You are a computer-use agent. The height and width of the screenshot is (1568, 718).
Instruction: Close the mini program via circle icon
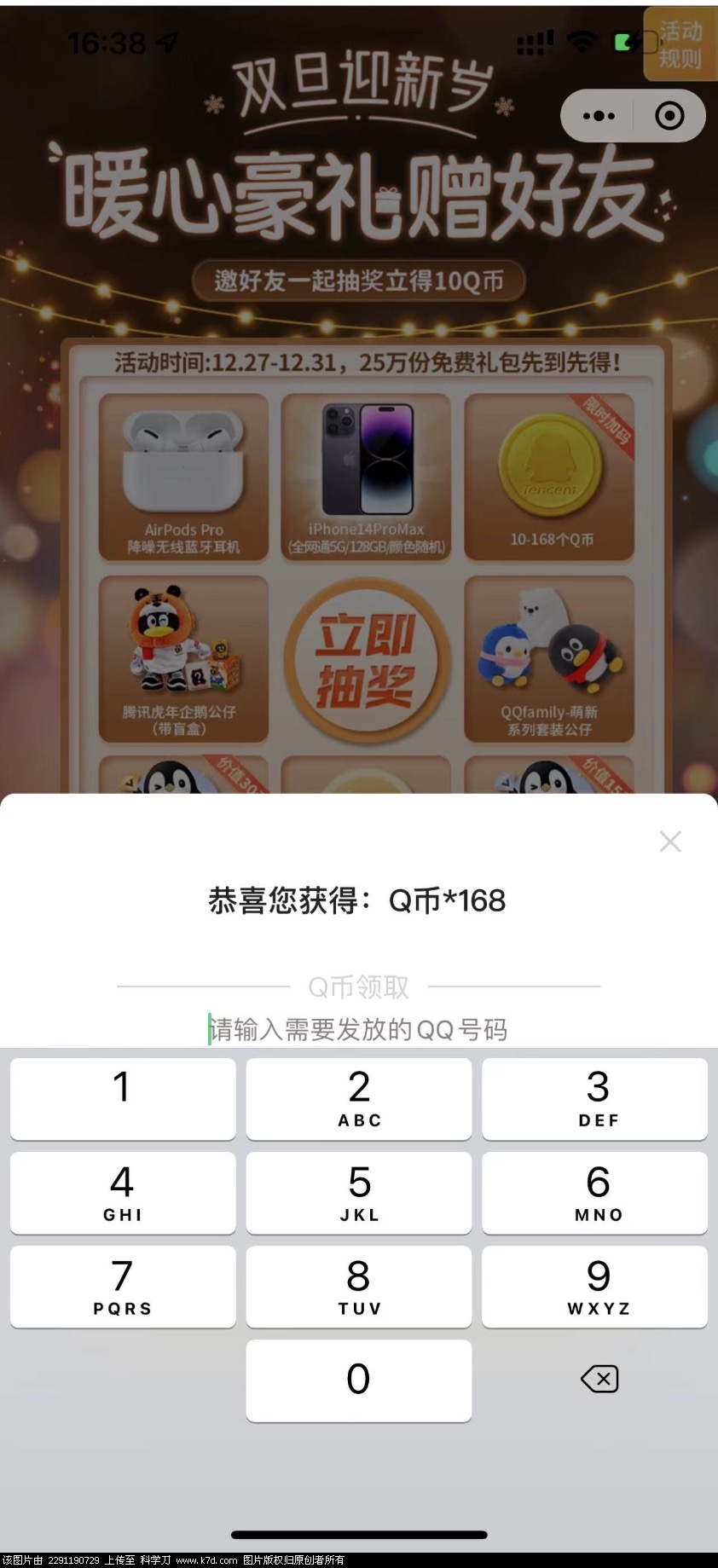pos(669,116)
